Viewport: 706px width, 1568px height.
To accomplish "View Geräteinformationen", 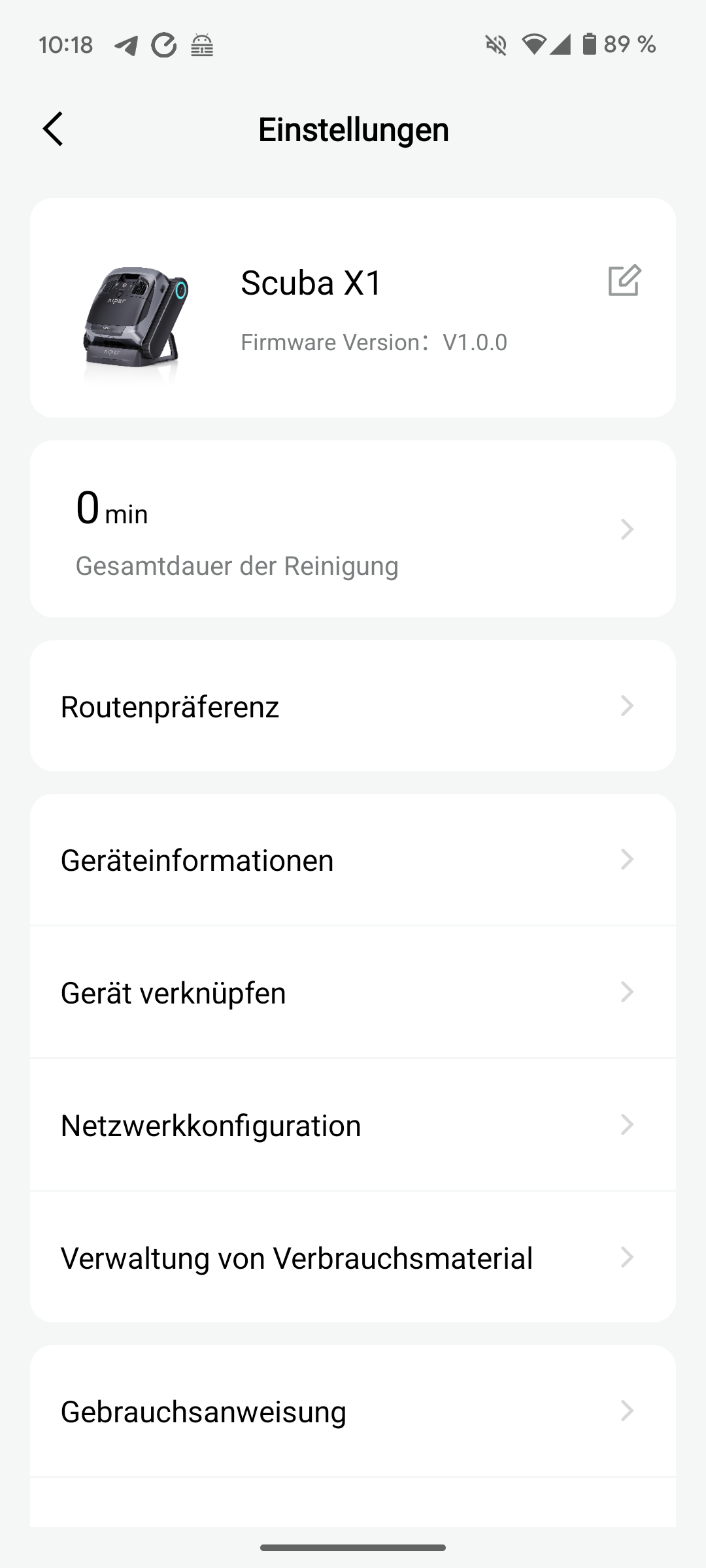I will click(353, 860).
